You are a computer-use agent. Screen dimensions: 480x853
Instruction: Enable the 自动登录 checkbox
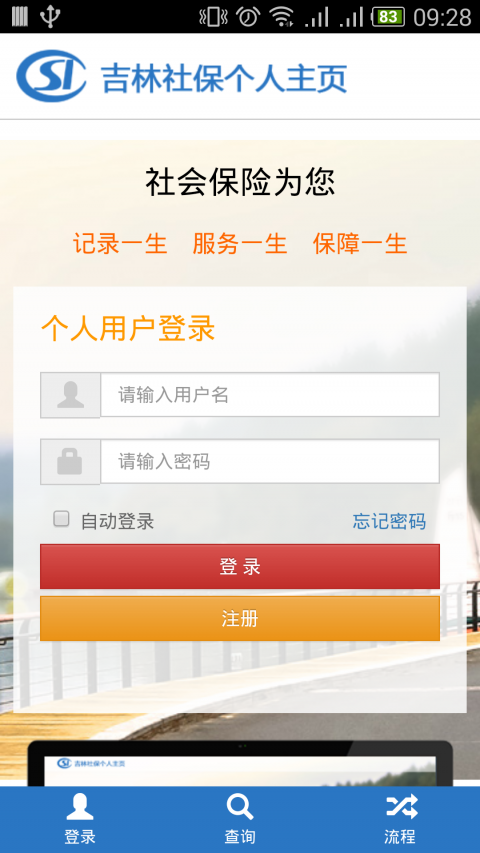pyautogui.click(x=61, y=519)
